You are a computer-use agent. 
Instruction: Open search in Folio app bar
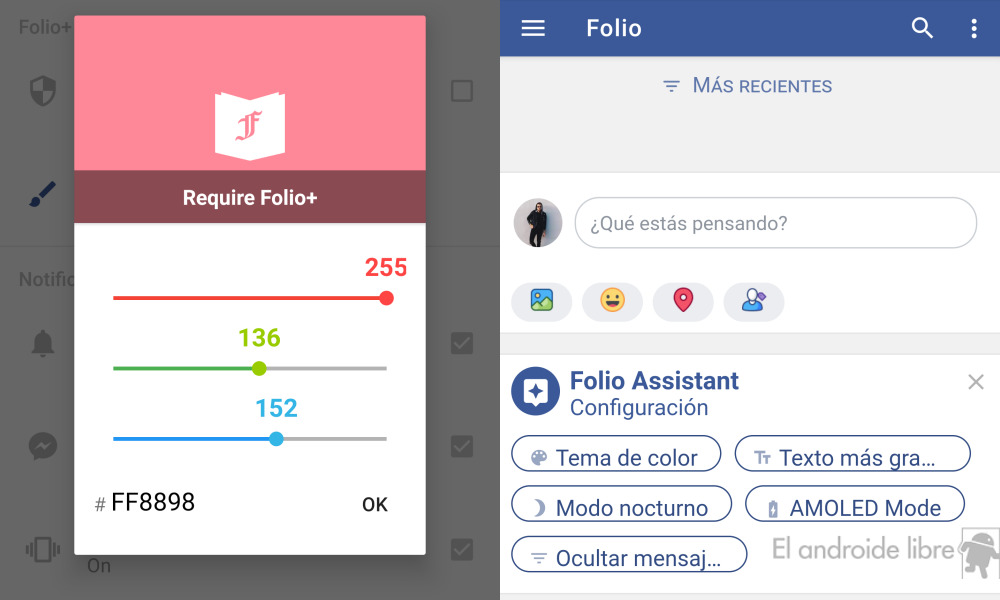click(922, 28)
